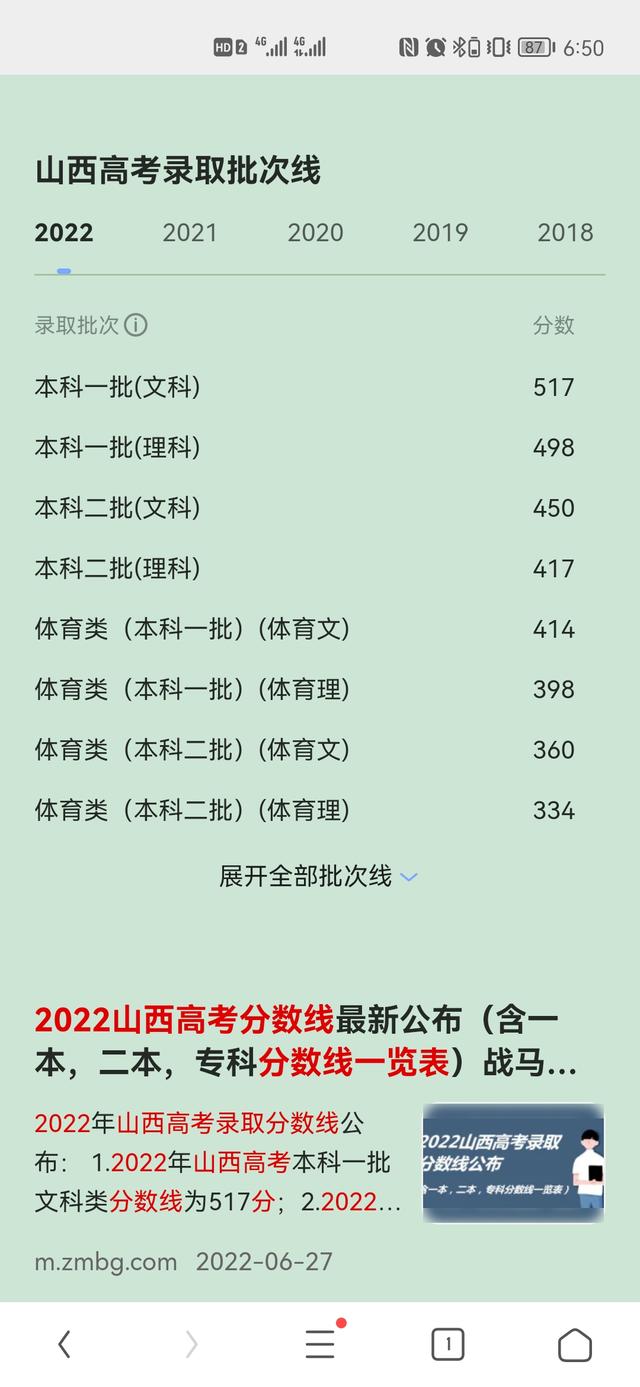The image size is (640, 1387).
Task: Open the thumbnail image of the zmbg result
Action: tap(513, 1162)
